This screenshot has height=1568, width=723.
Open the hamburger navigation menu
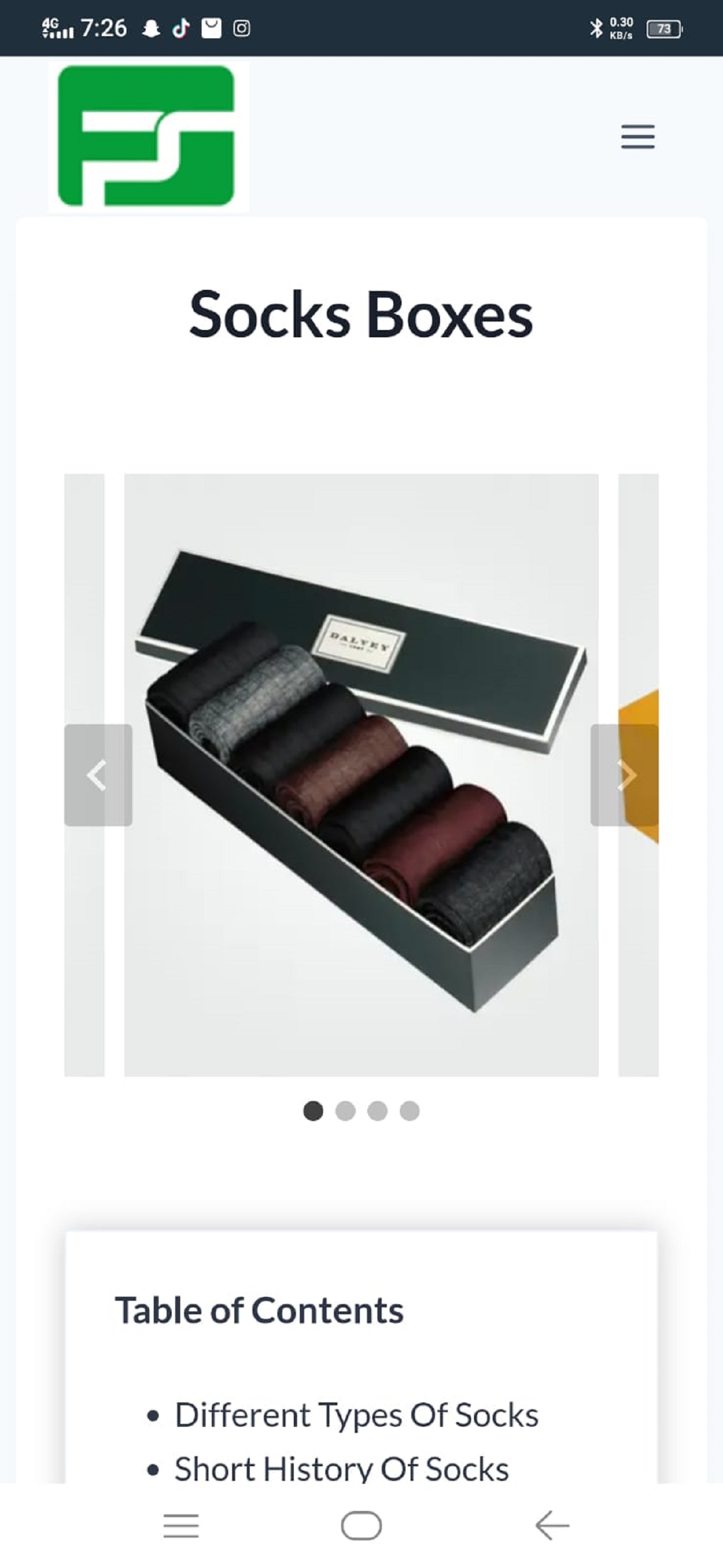click(x=637, y=136)
